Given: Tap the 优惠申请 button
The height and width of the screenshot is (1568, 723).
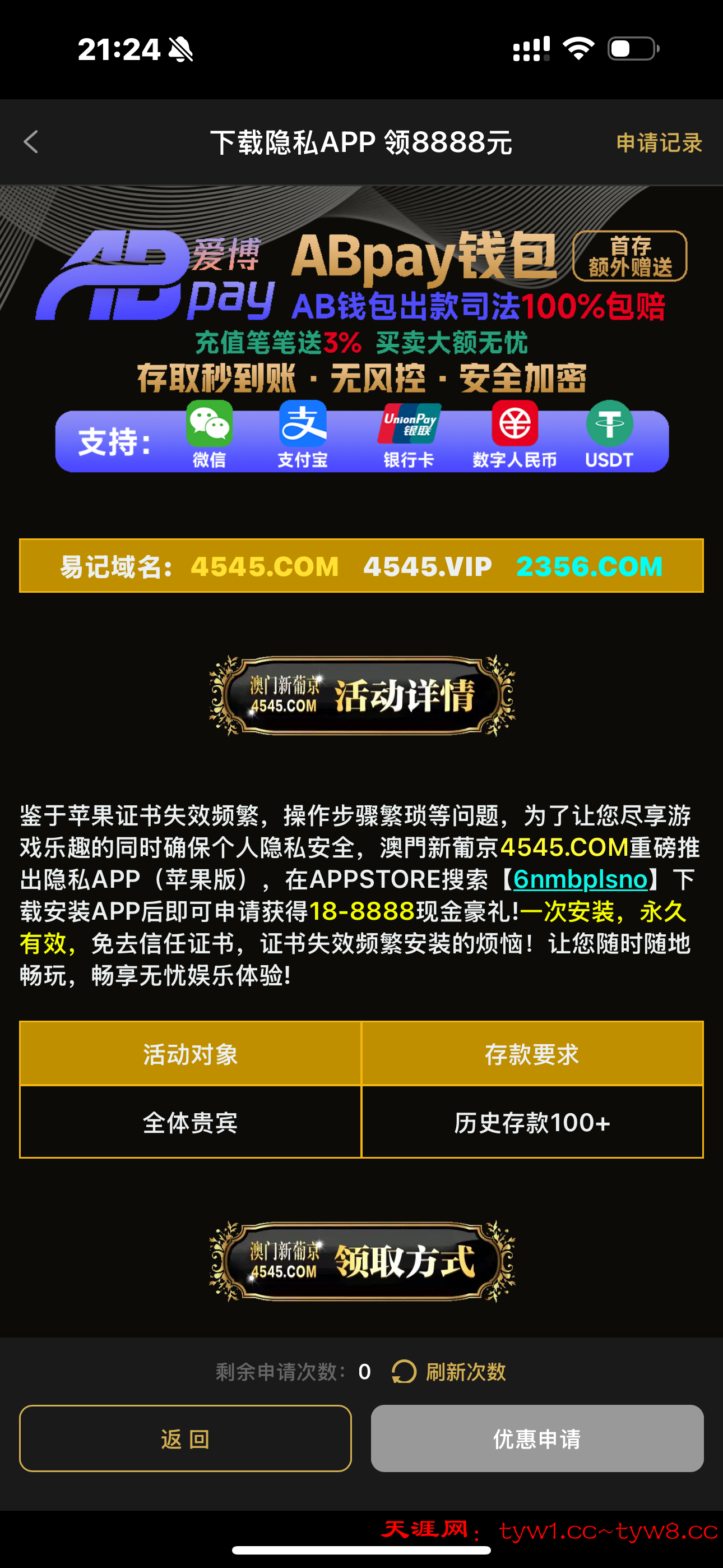Looking at the screenshot, I should (x=537, y=1439).
